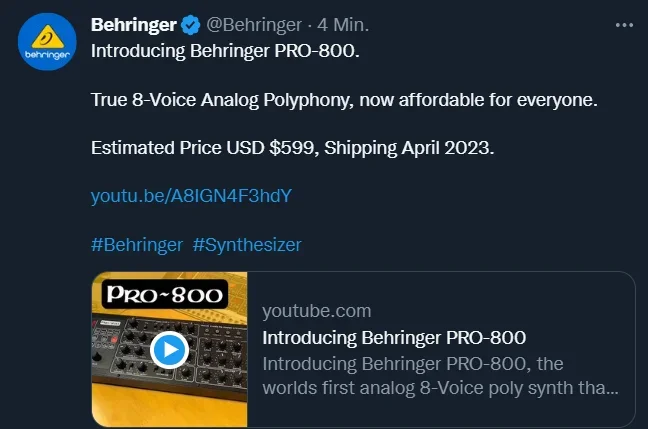Image resolution: width=648 pixels, height=429 pixels.
Task: Play the PRO-800 video preview
Action: [x=169, y=349]
